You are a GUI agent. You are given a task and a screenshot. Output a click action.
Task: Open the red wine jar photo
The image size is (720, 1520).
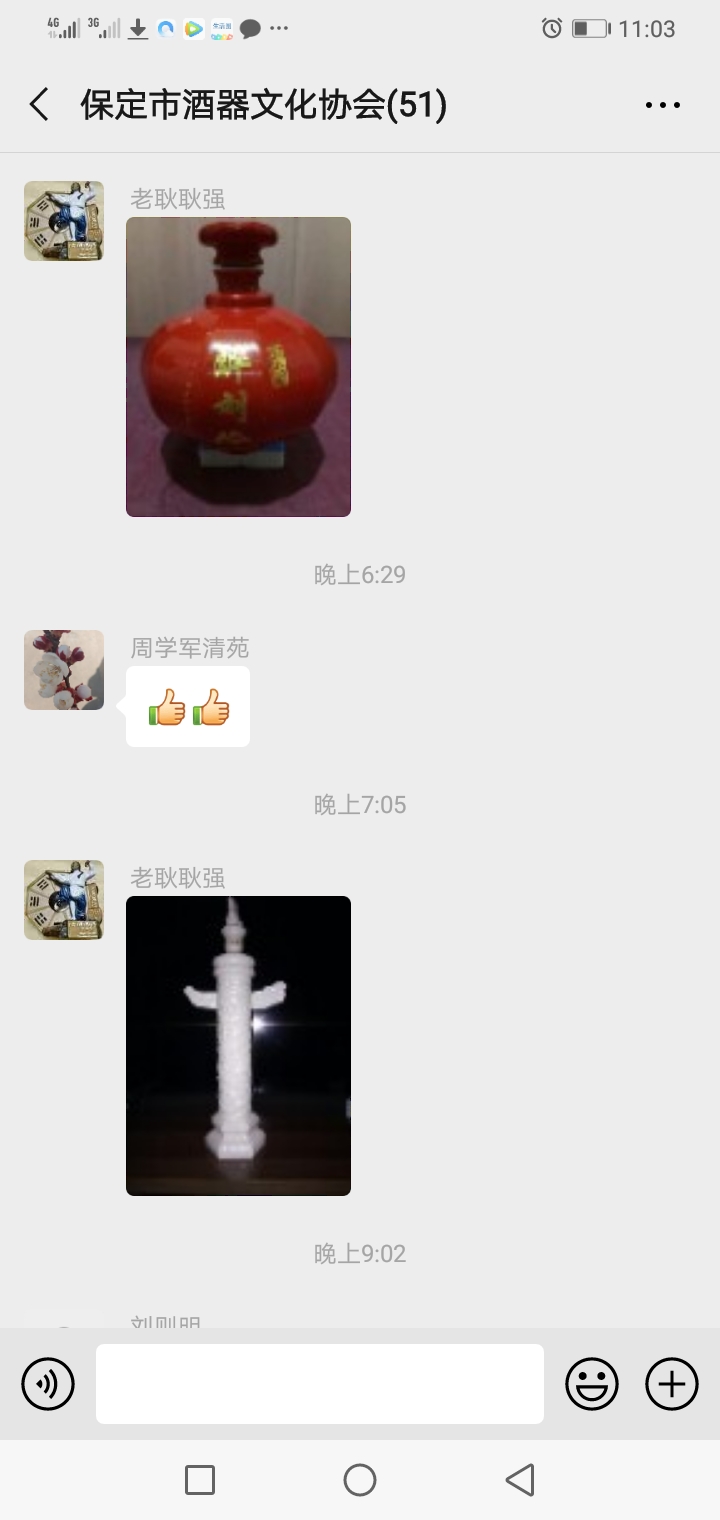coord(238,366)
